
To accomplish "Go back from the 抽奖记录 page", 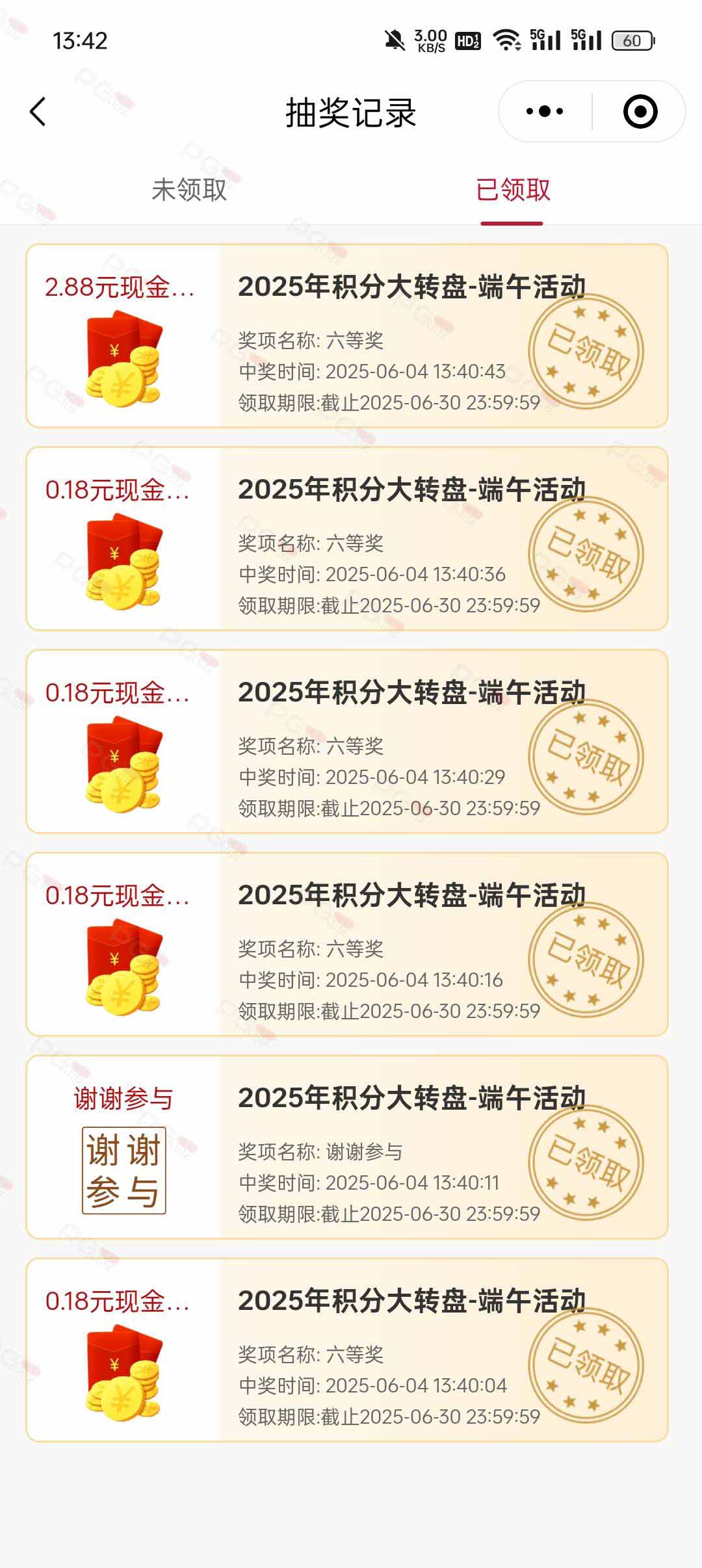I will (x=38, y=112).
